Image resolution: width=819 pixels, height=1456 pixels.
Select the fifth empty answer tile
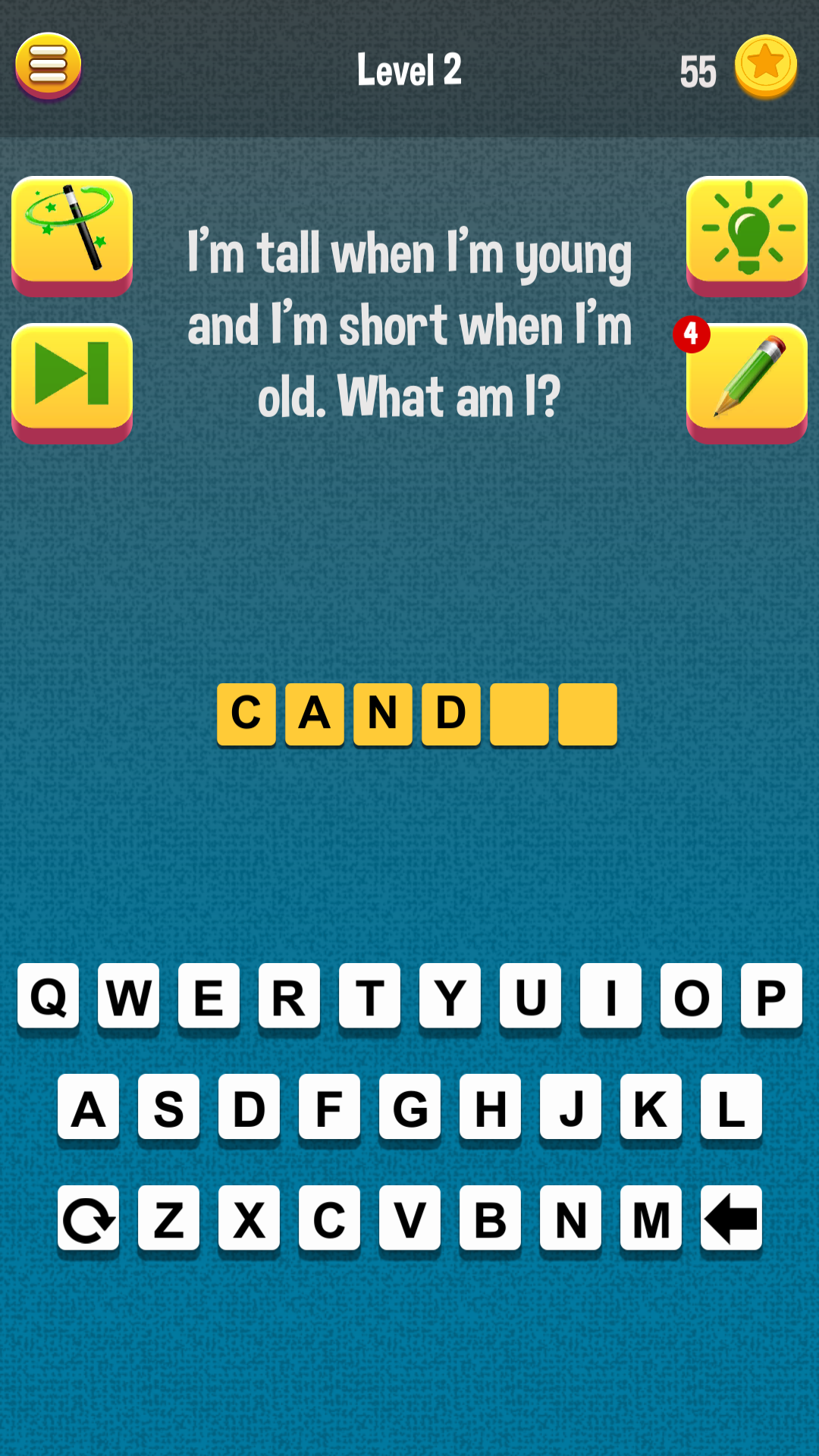[519, 714]
